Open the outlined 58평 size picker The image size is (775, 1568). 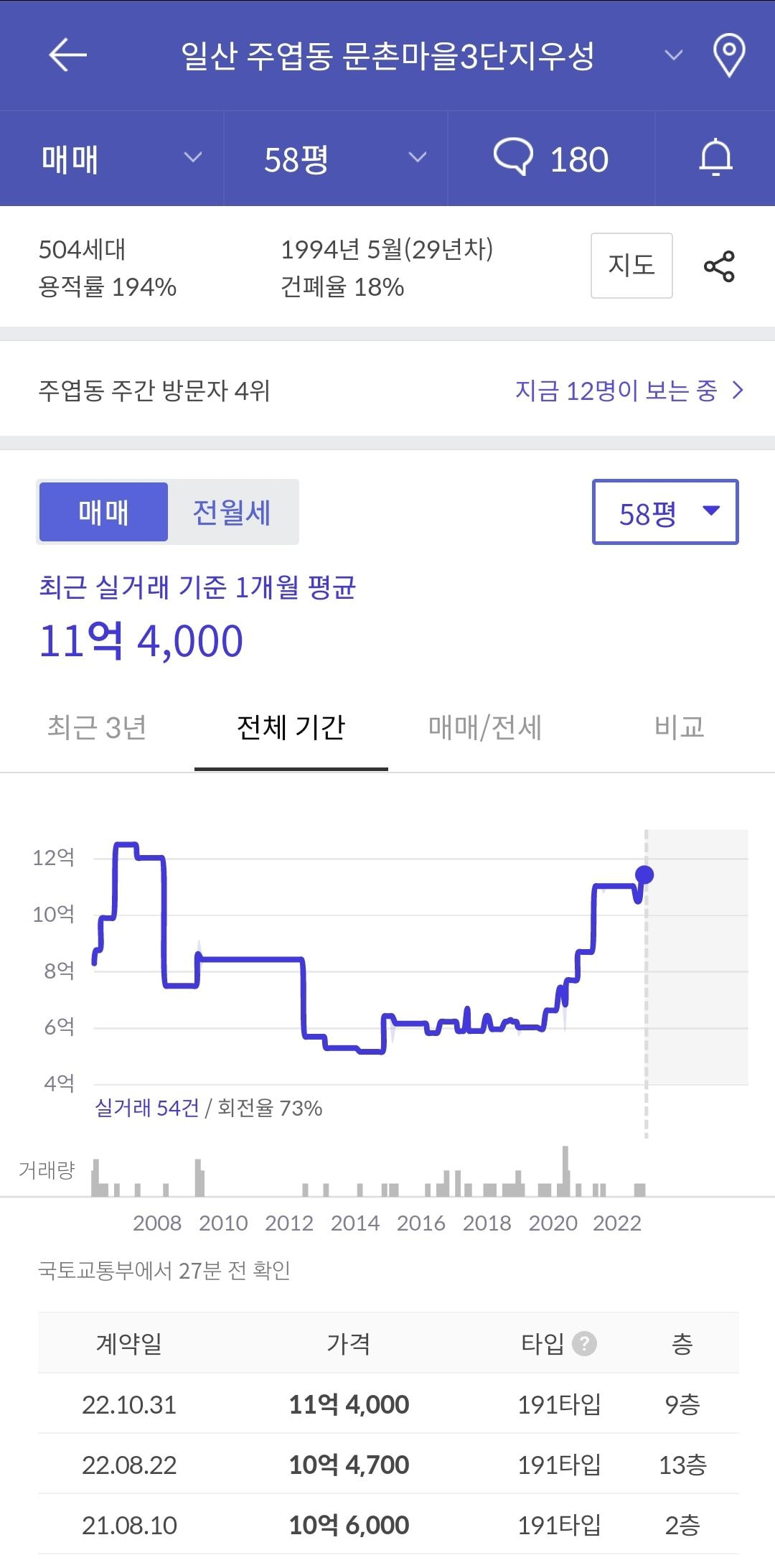tap(664, 512)
